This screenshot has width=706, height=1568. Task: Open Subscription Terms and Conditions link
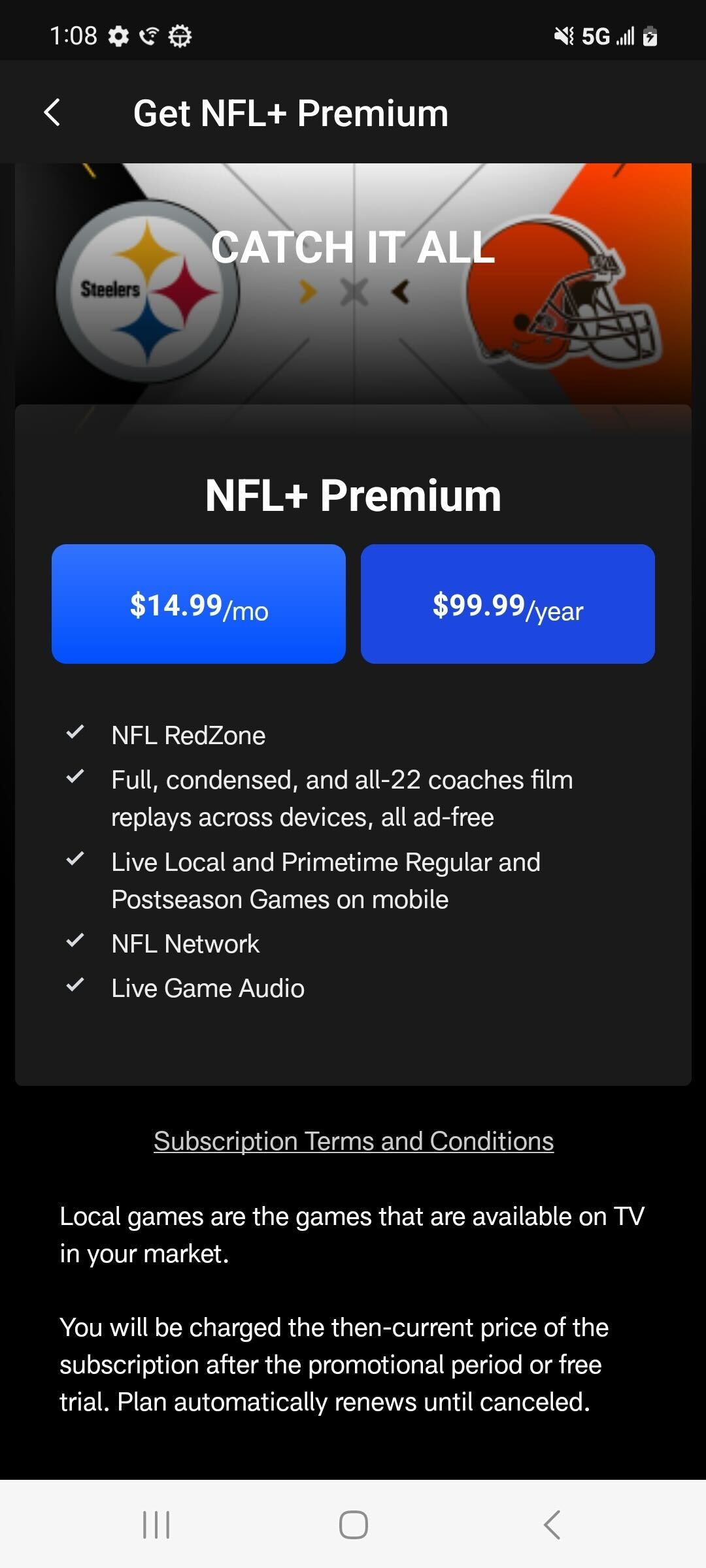(354, 1141)
